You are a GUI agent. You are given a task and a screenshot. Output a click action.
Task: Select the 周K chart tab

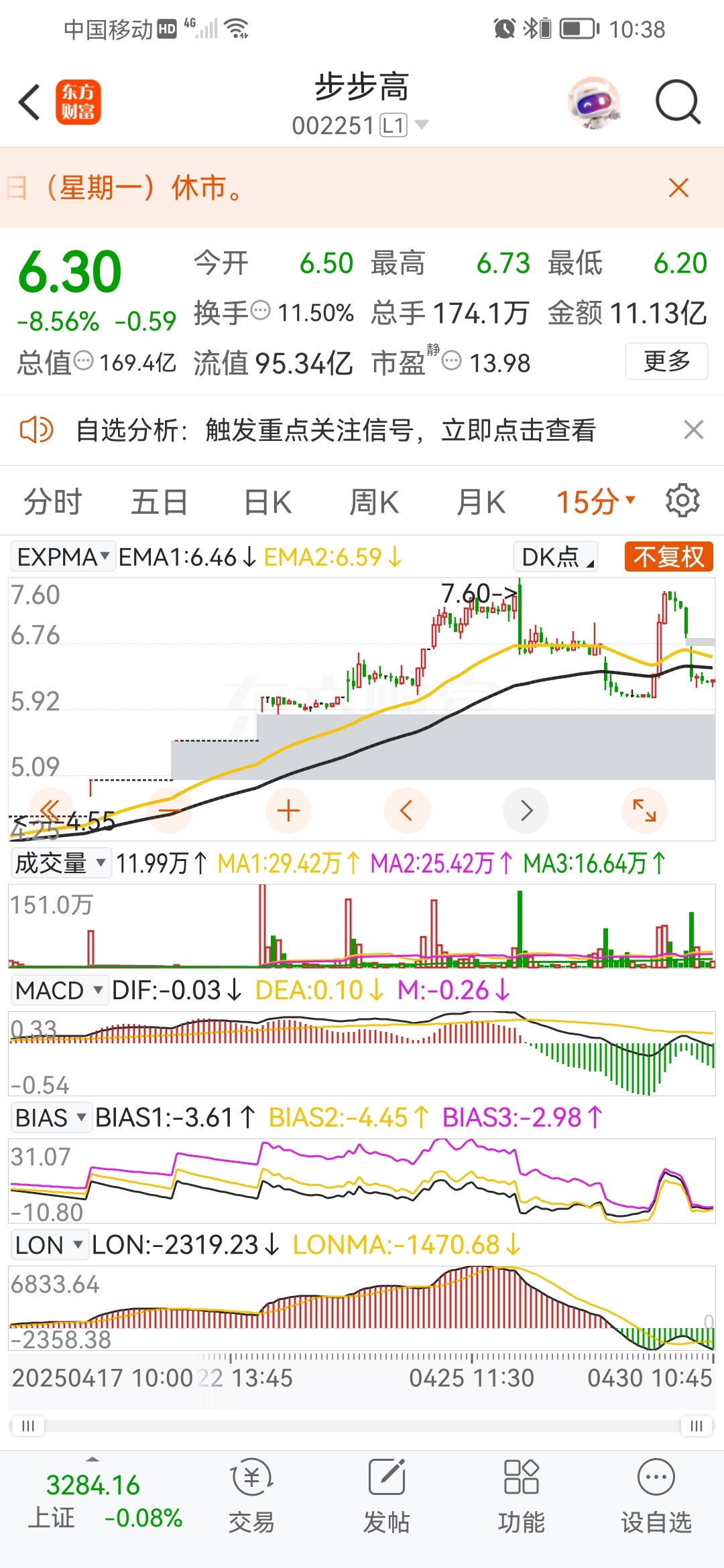click(x=374, y=502)
